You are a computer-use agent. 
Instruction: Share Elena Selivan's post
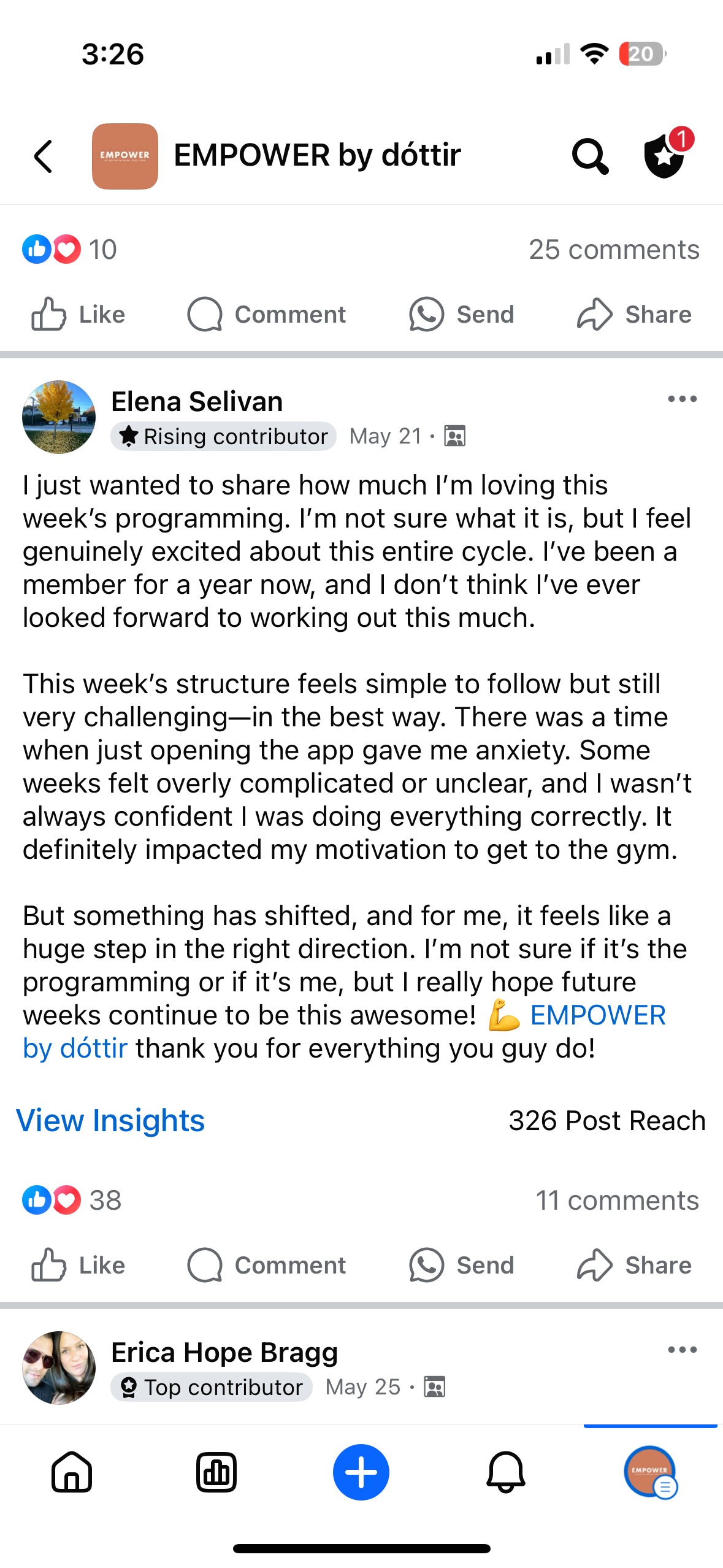pyautogui.click(x=634, y=1265)
